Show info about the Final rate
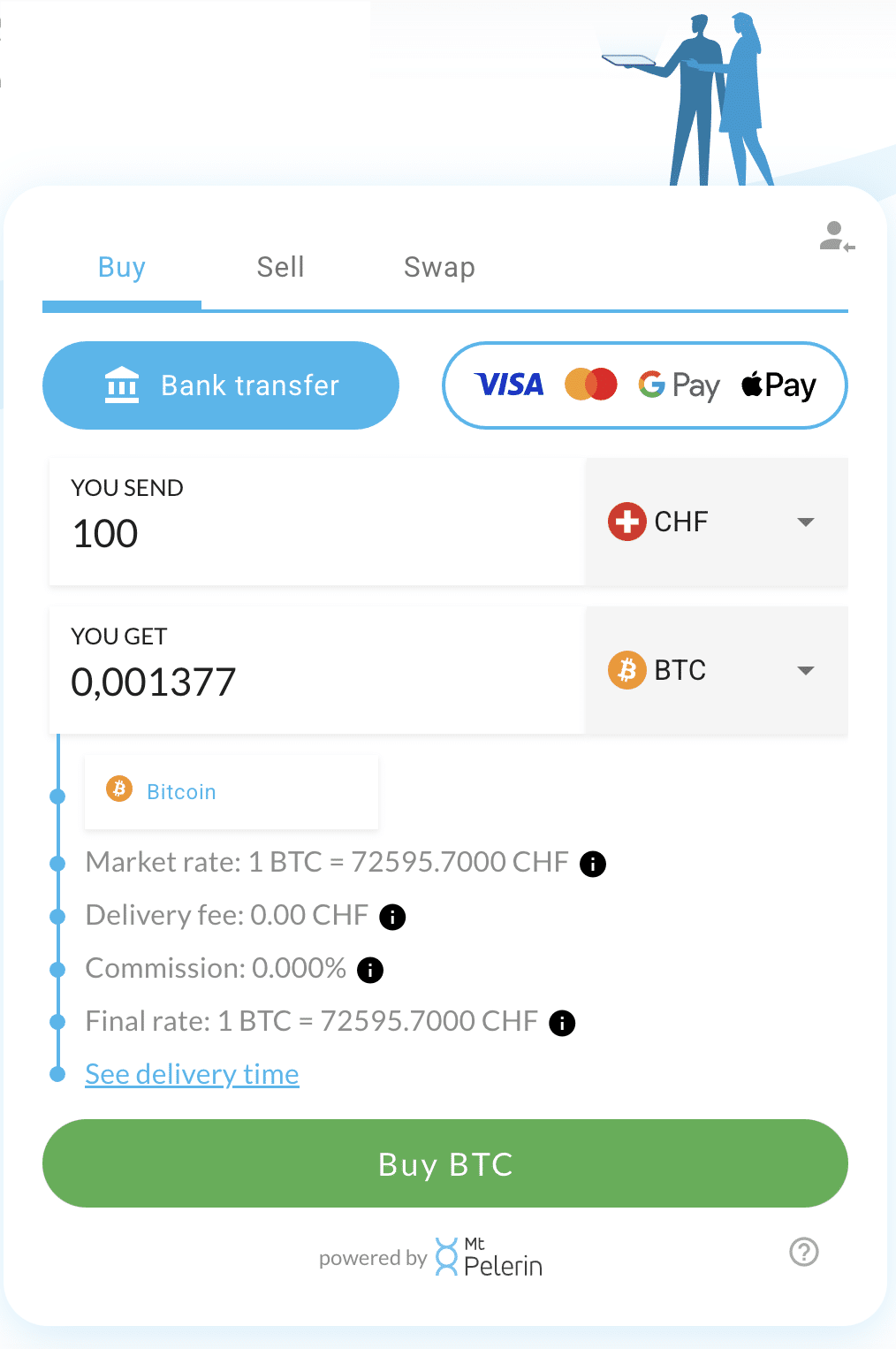 [562, 1023]
